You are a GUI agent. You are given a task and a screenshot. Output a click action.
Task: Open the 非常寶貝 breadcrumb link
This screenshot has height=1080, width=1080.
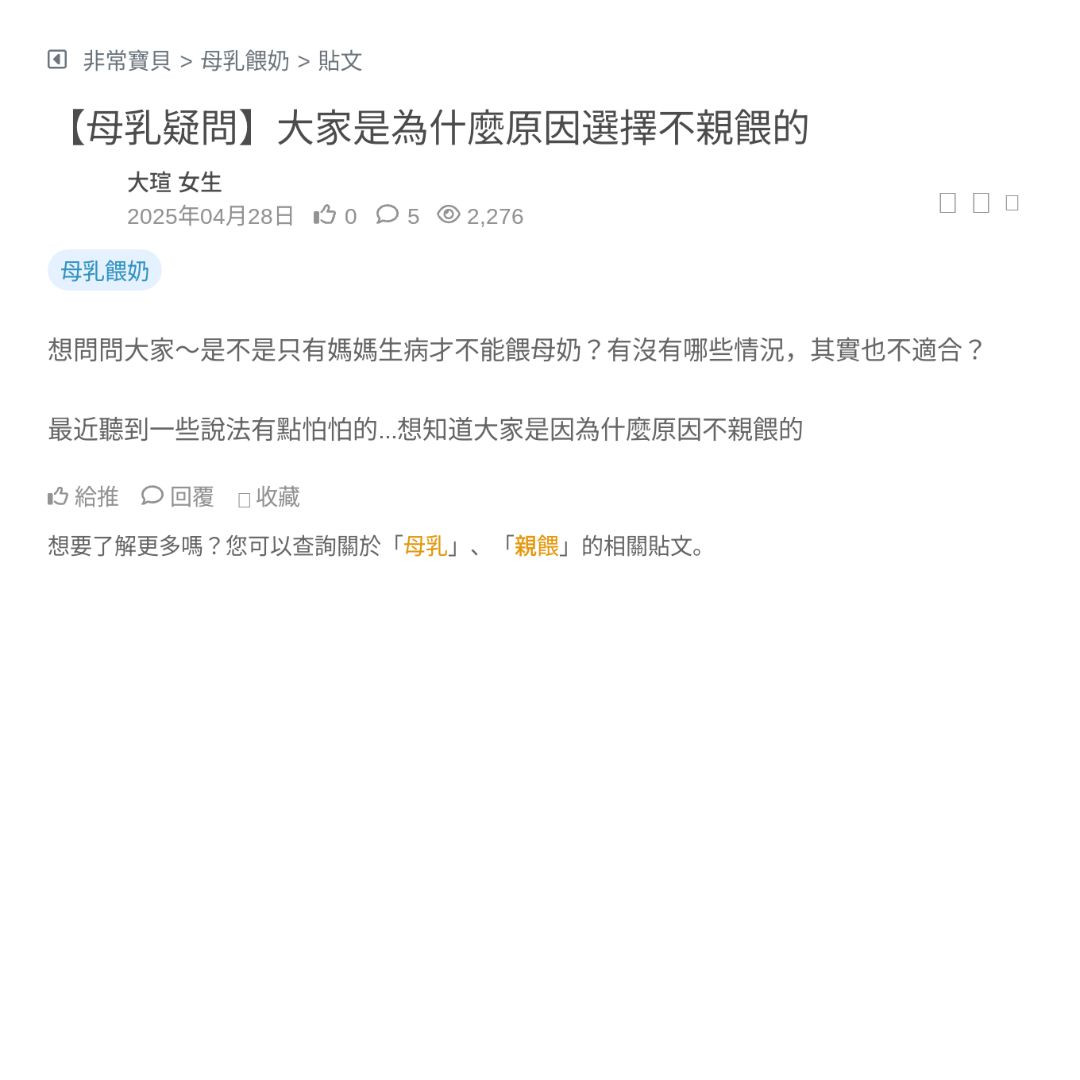click(x=127, y=61)
